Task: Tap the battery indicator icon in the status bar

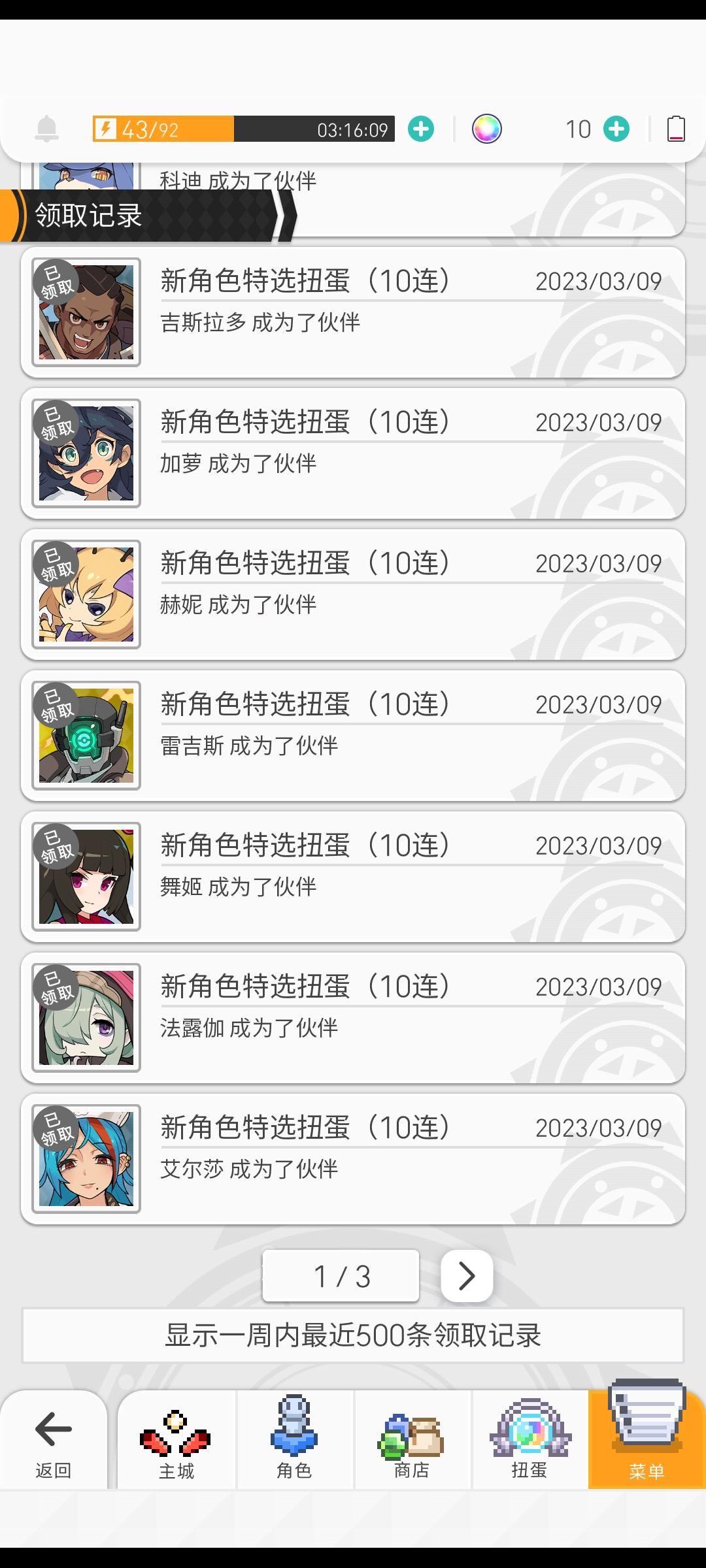Action: [x=674, y=128]
